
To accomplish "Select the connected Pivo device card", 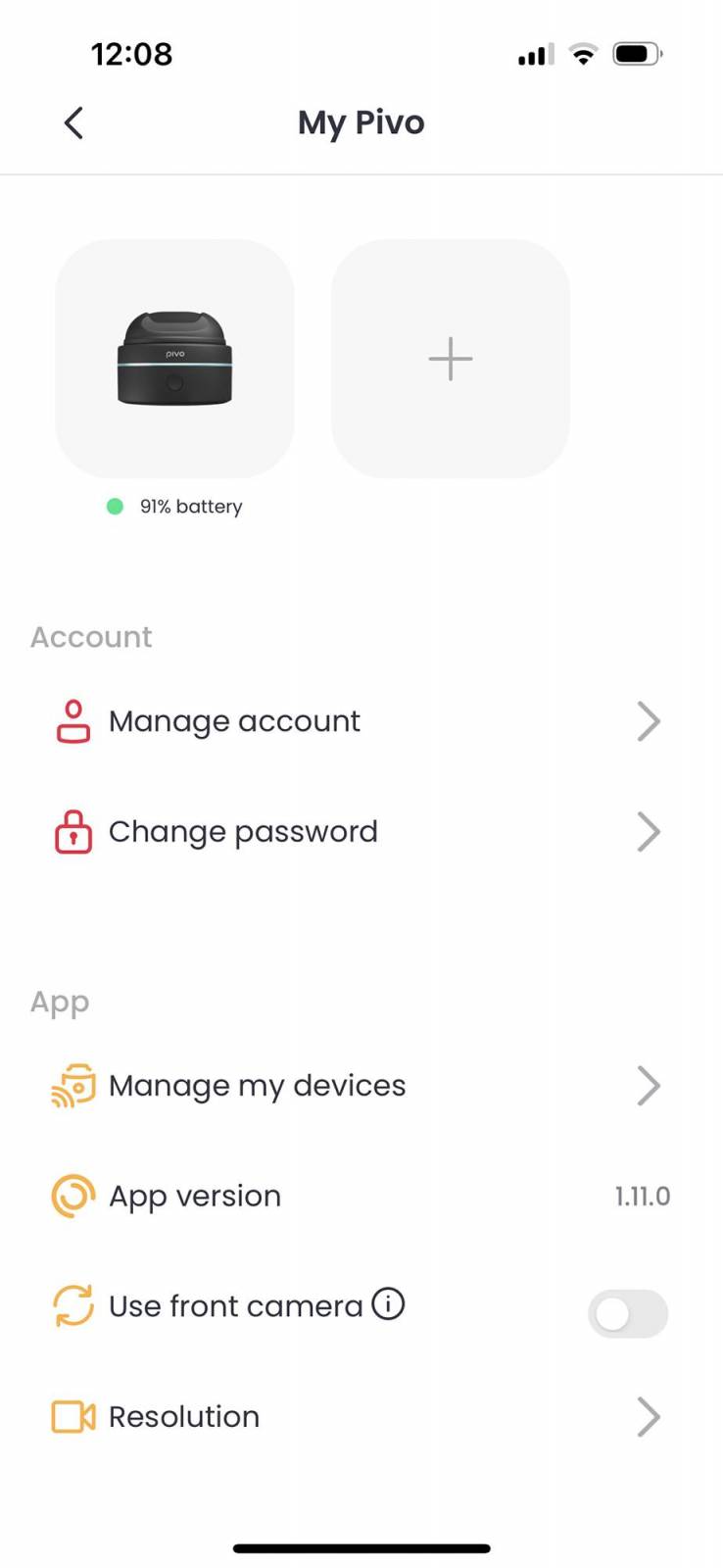I will click(174, 359).
